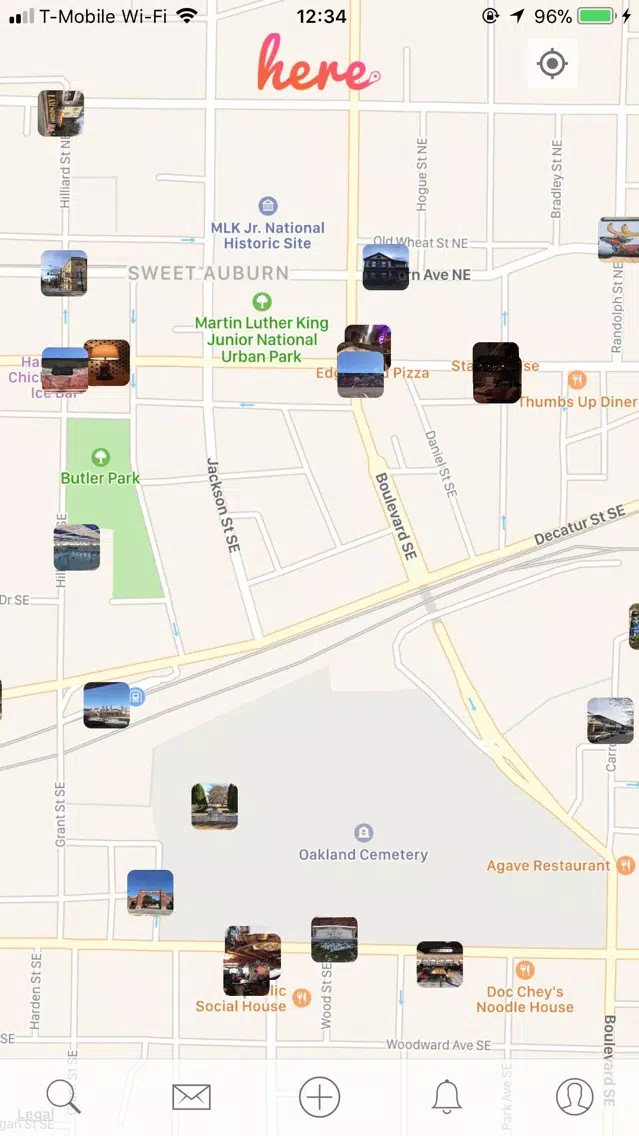Open the messages envelope tab
639x1136 pixels.
coord(191,1097)
